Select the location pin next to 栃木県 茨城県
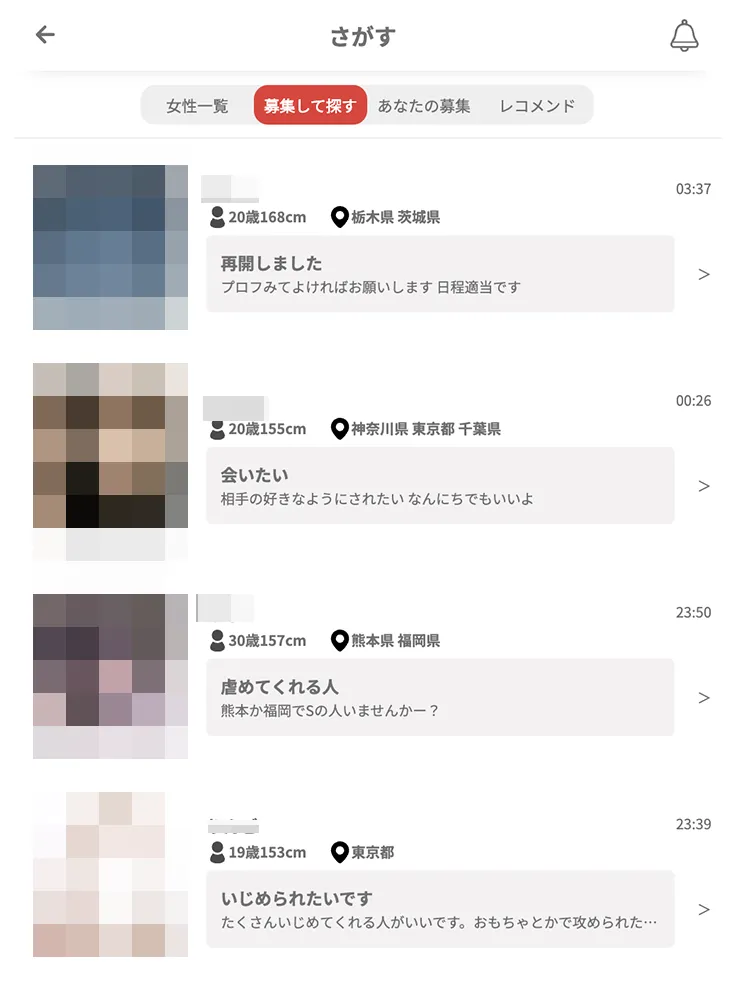This screenshot has width=750, height=1000. (337, 216)
